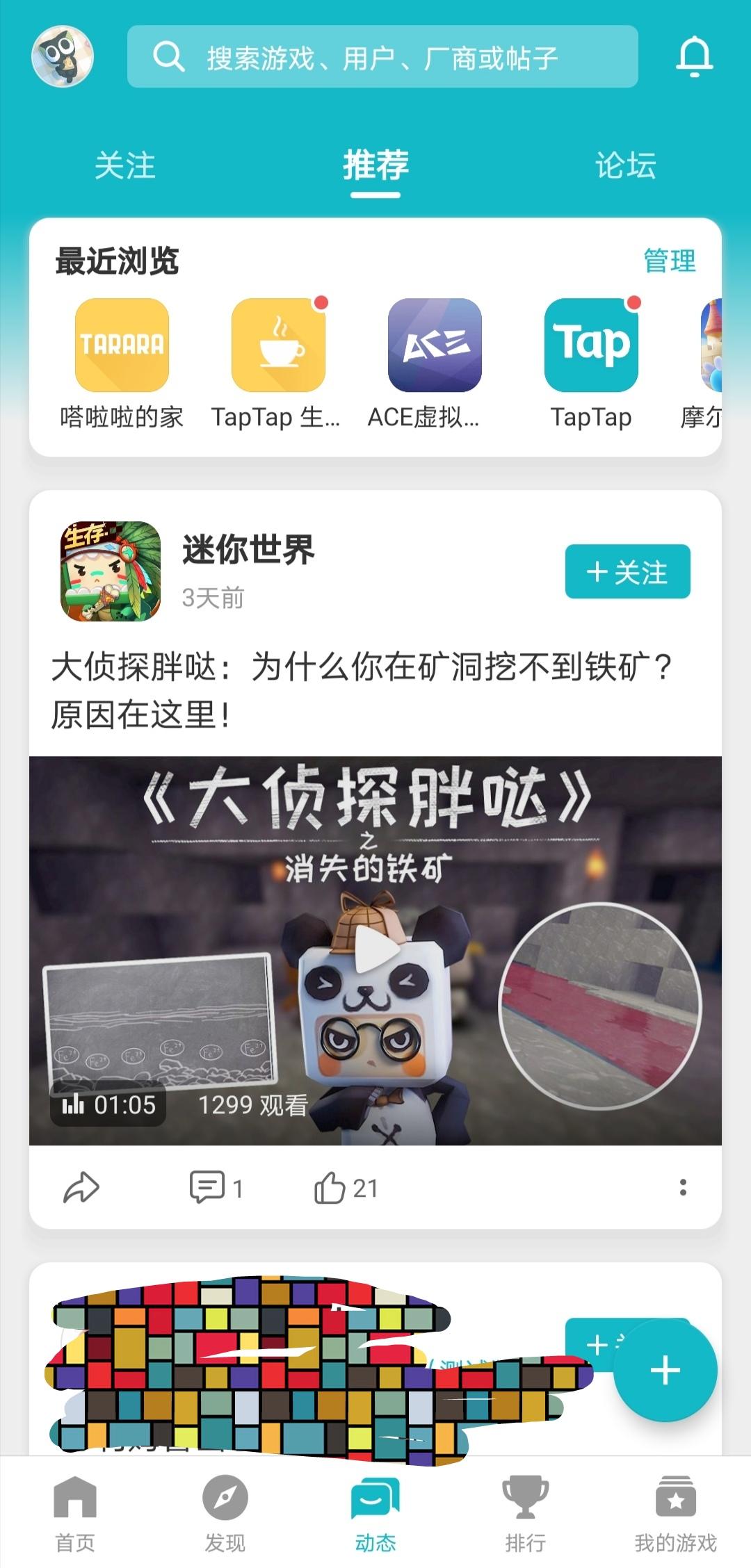Tap the search bar 搜索游戏、用户、厂商或帖子
The width and height of the screenshot is (751, 1568).
click(x=382, y=58)
